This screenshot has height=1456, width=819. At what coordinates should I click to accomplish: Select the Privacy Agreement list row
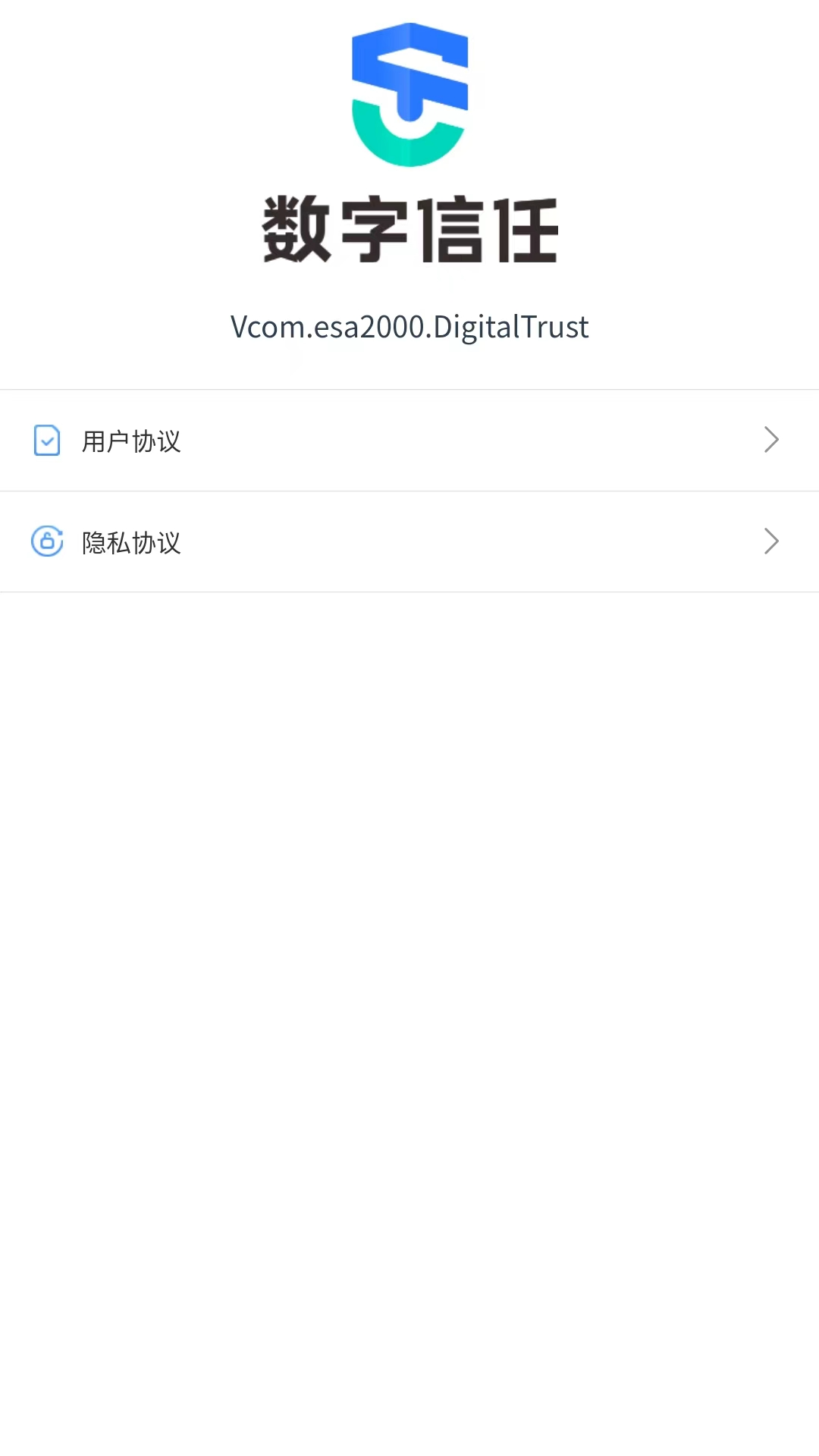tap(409, 541)
